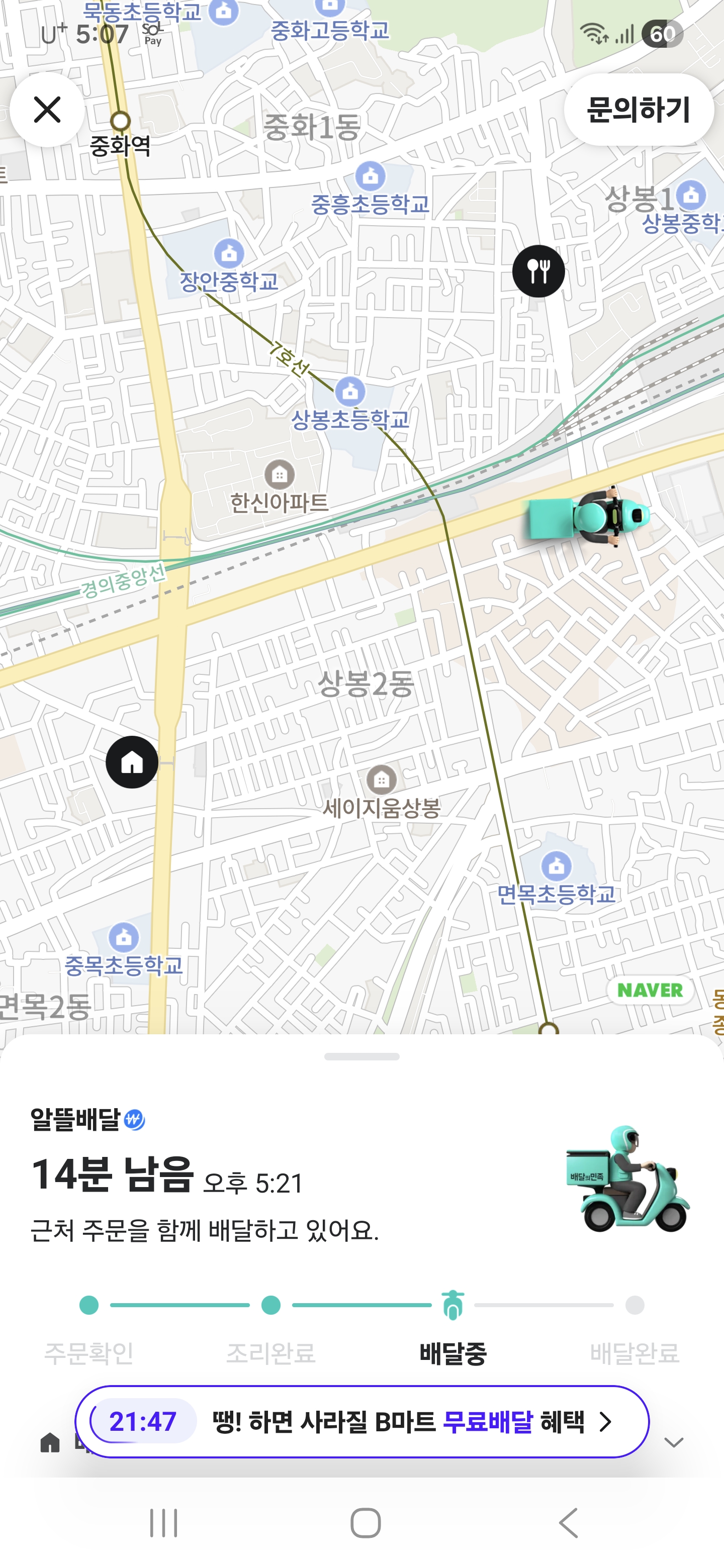The height and width of the screenshot is (1568, 724).
Task: Go back using the system back button
Action: coord(568,1523)
